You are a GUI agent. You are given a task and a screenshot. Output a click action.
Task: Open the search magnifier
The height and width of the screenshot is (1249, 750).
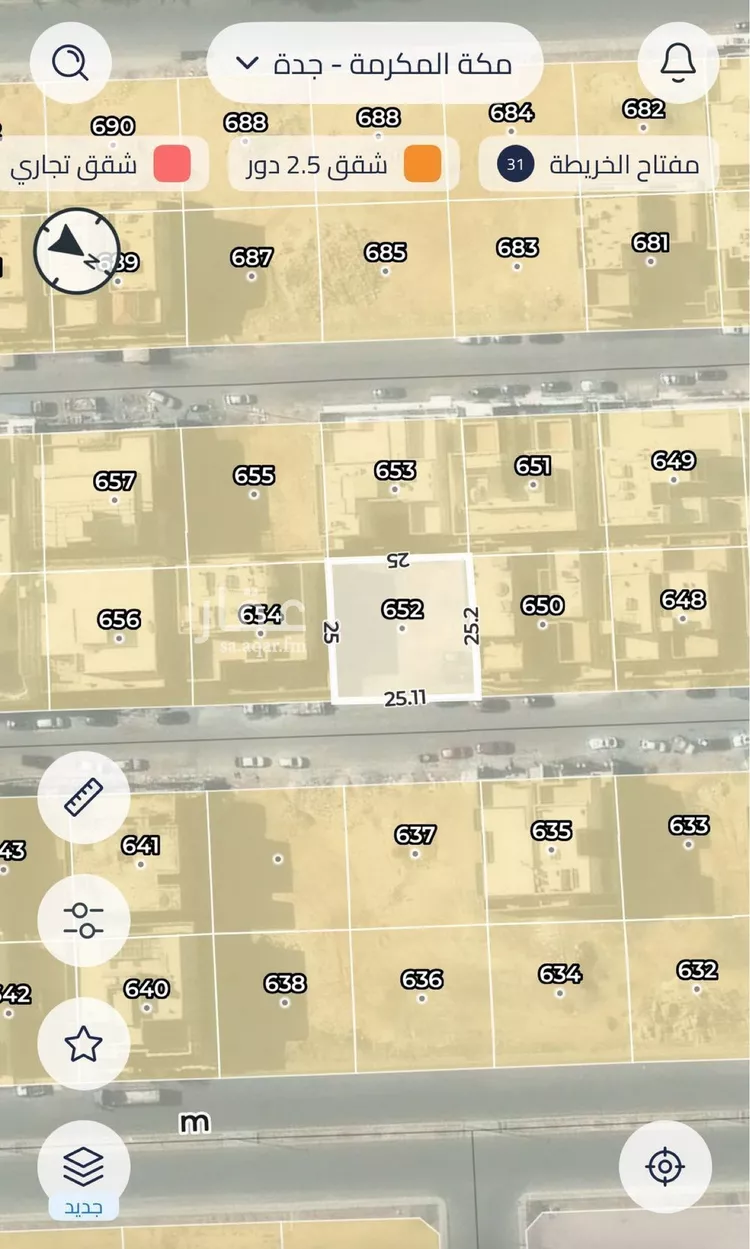click(x=69, y=62)
